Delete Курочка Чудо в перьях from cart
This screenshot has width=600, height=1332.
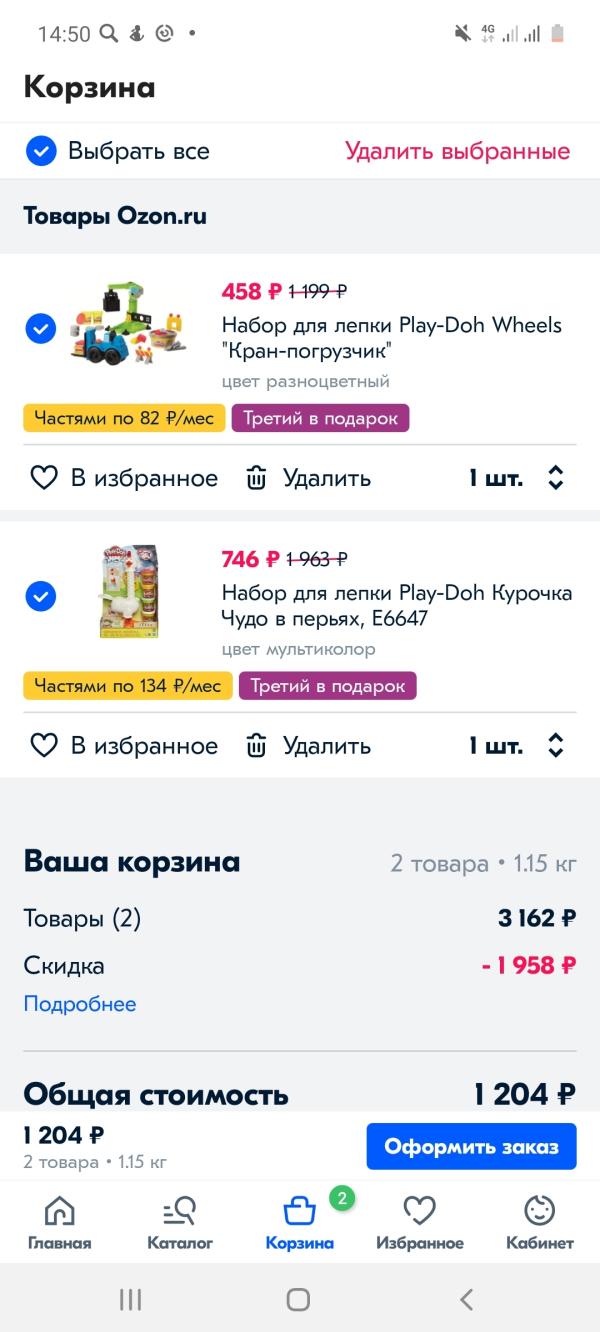pos(308,746)
